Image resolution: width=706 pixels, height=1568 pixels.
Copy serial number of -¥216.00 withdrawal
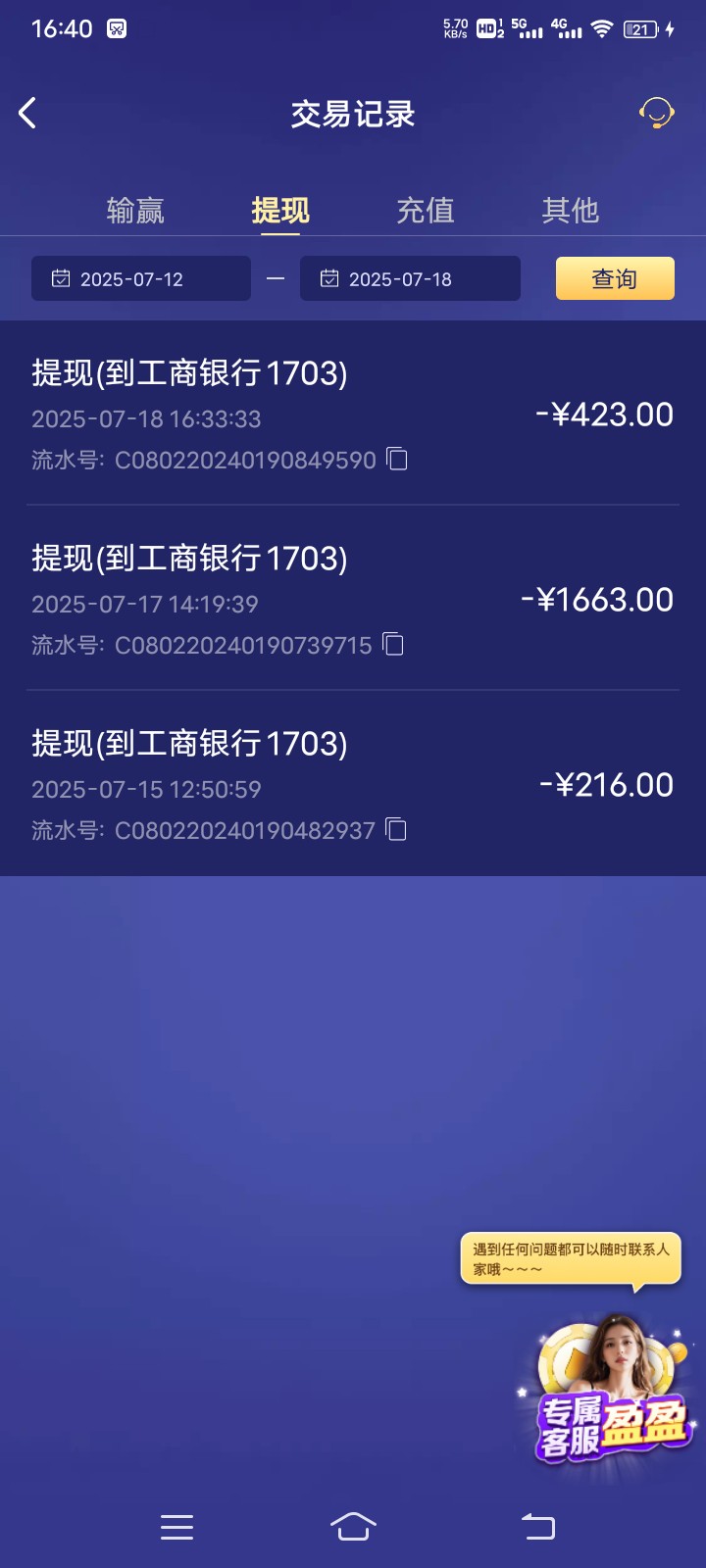click(396, 829)
